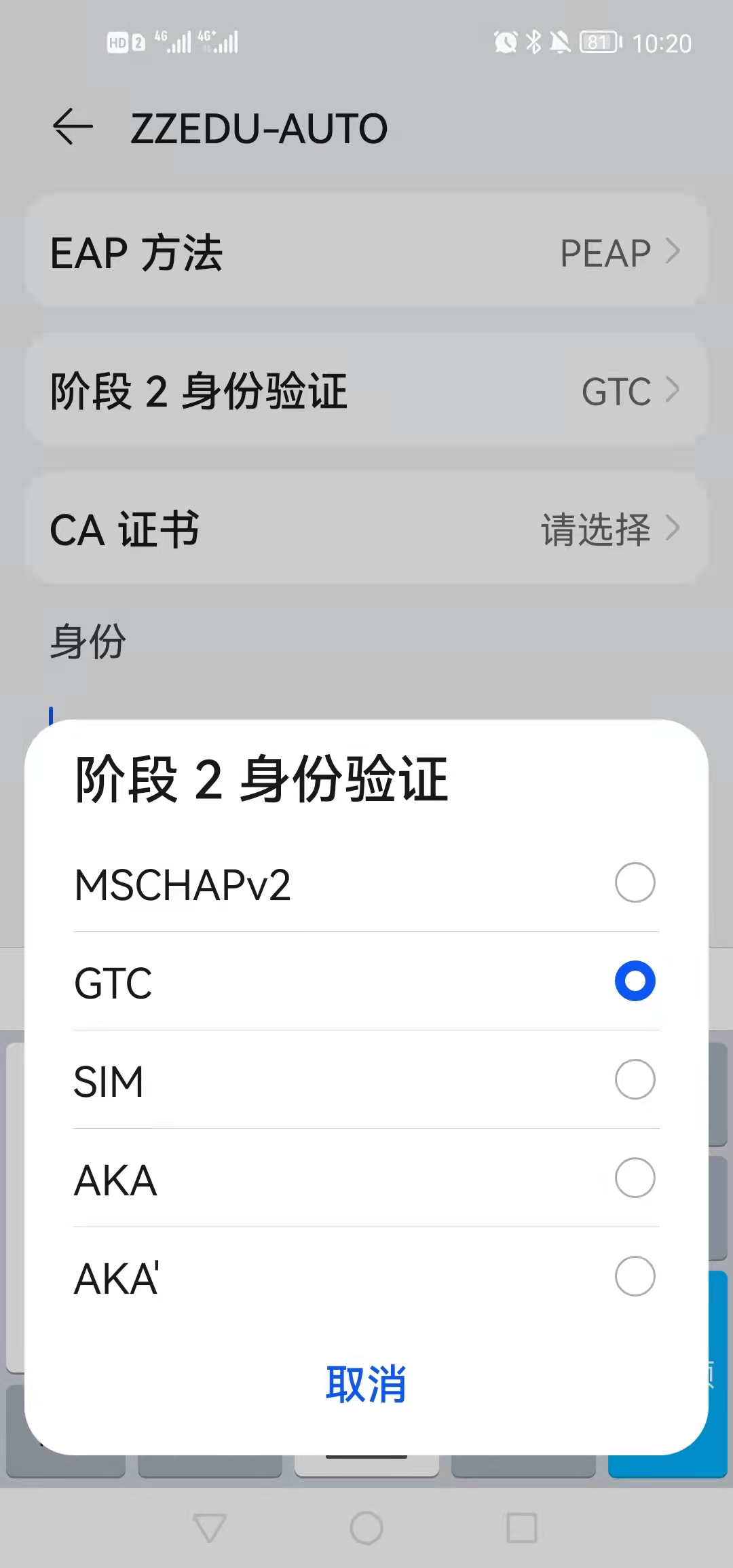Select the MSCHAPv2 authentication option

click(x=635, y=882)
